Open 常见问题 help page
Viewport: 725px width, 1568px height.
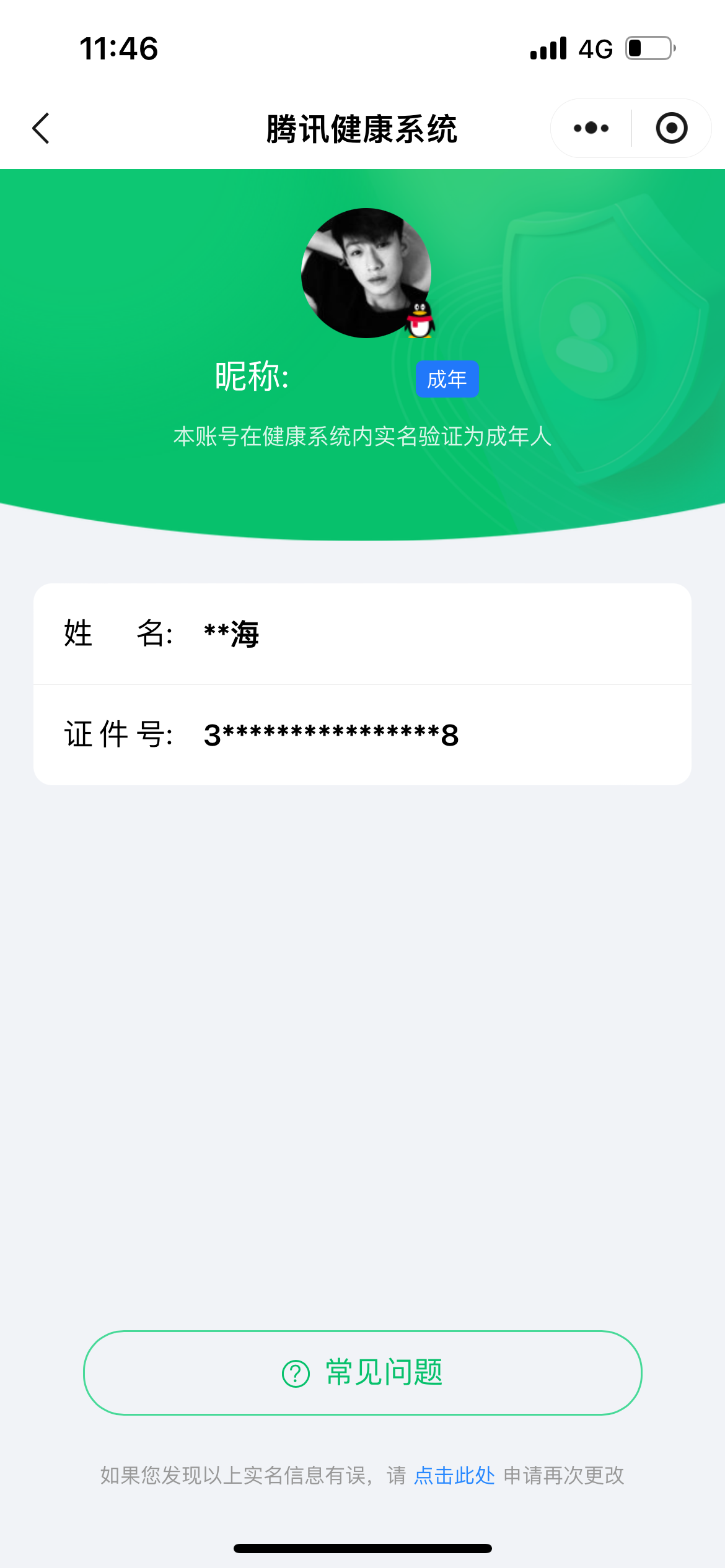coord(362,1372)
